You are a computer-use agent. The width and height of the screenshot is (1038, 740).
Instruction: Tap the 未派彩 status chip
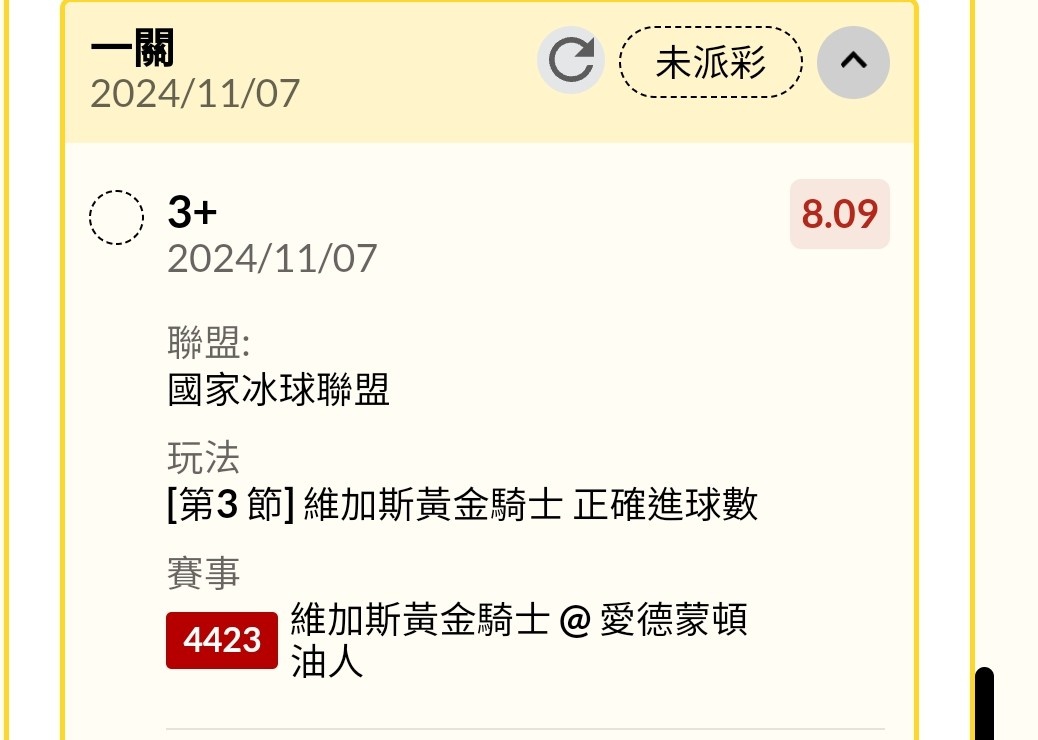[x=711, y=62]
